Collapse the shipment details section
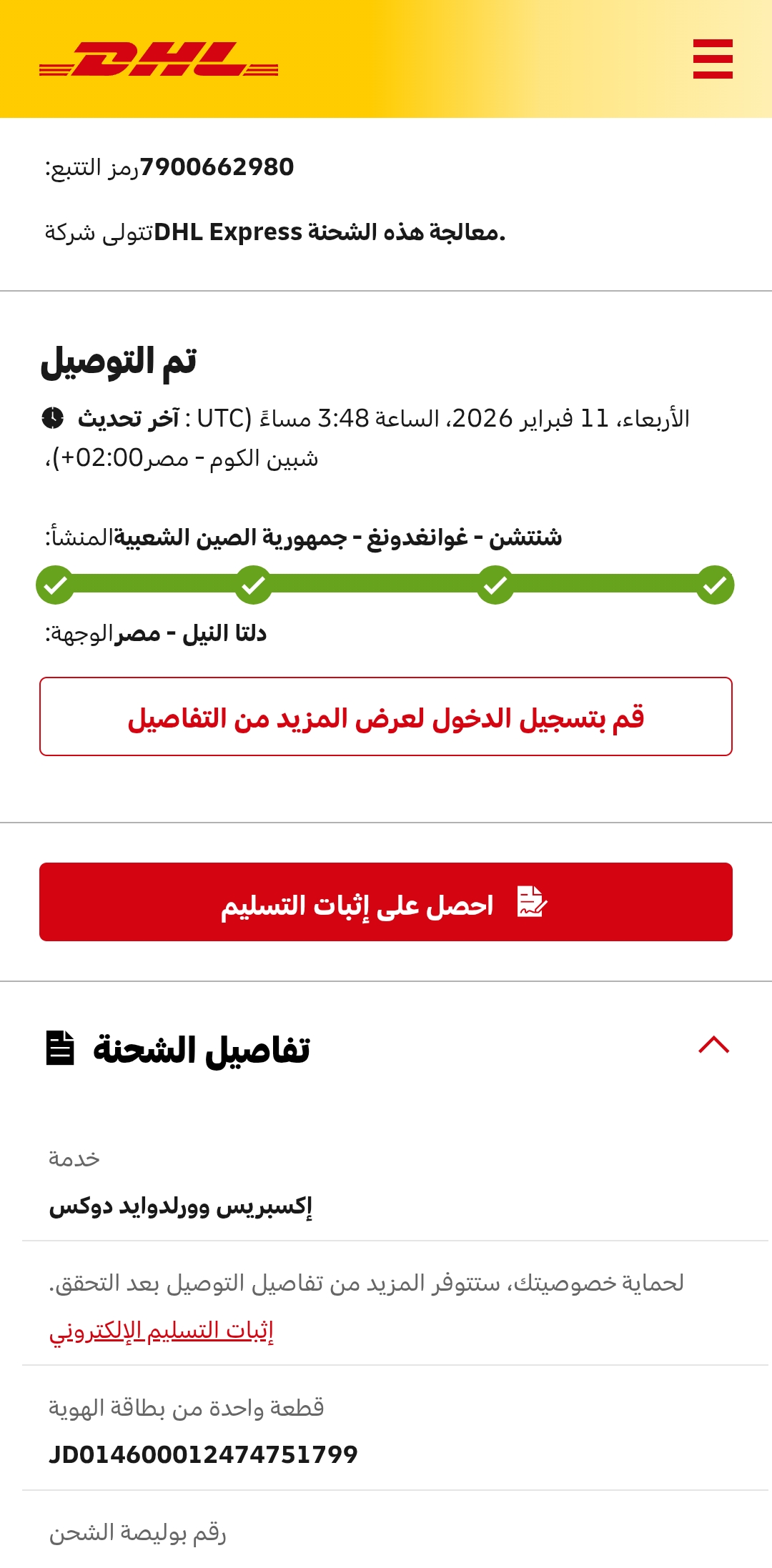Image resolution: width=772 pixels, height=1568 pixels. tap(713, 1046)
